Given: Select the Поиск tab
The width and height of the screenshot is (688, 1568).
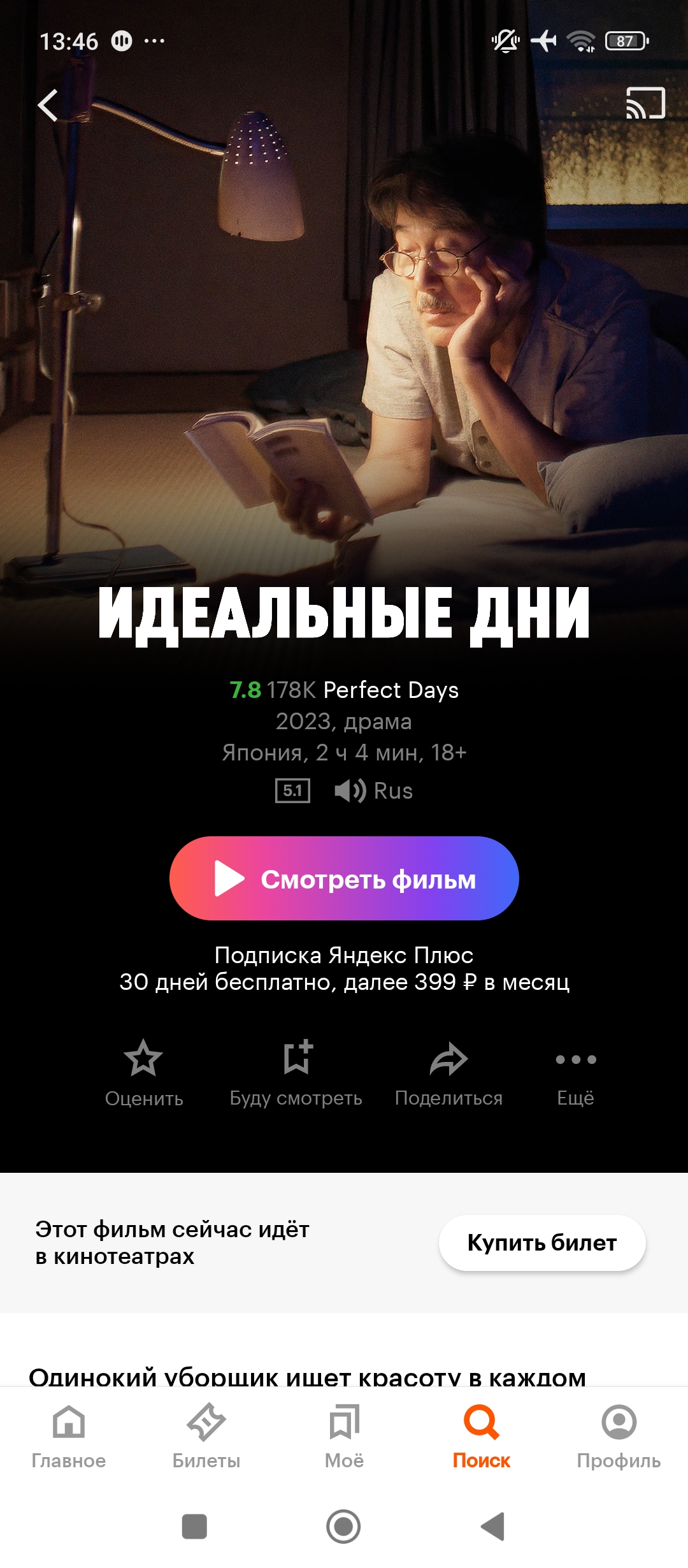Looking at the screenshot, I should (x=482, y=1434).
